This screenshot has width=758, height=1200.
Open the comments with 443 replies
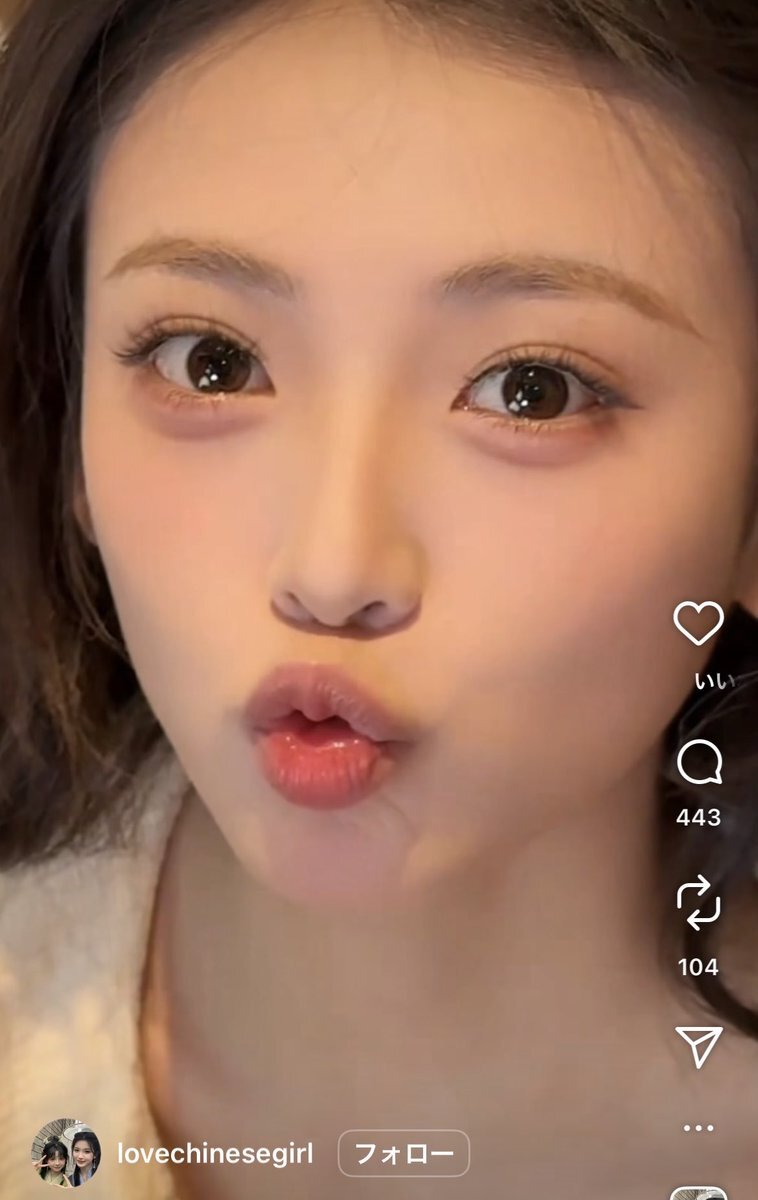click(x=699, y=765)
